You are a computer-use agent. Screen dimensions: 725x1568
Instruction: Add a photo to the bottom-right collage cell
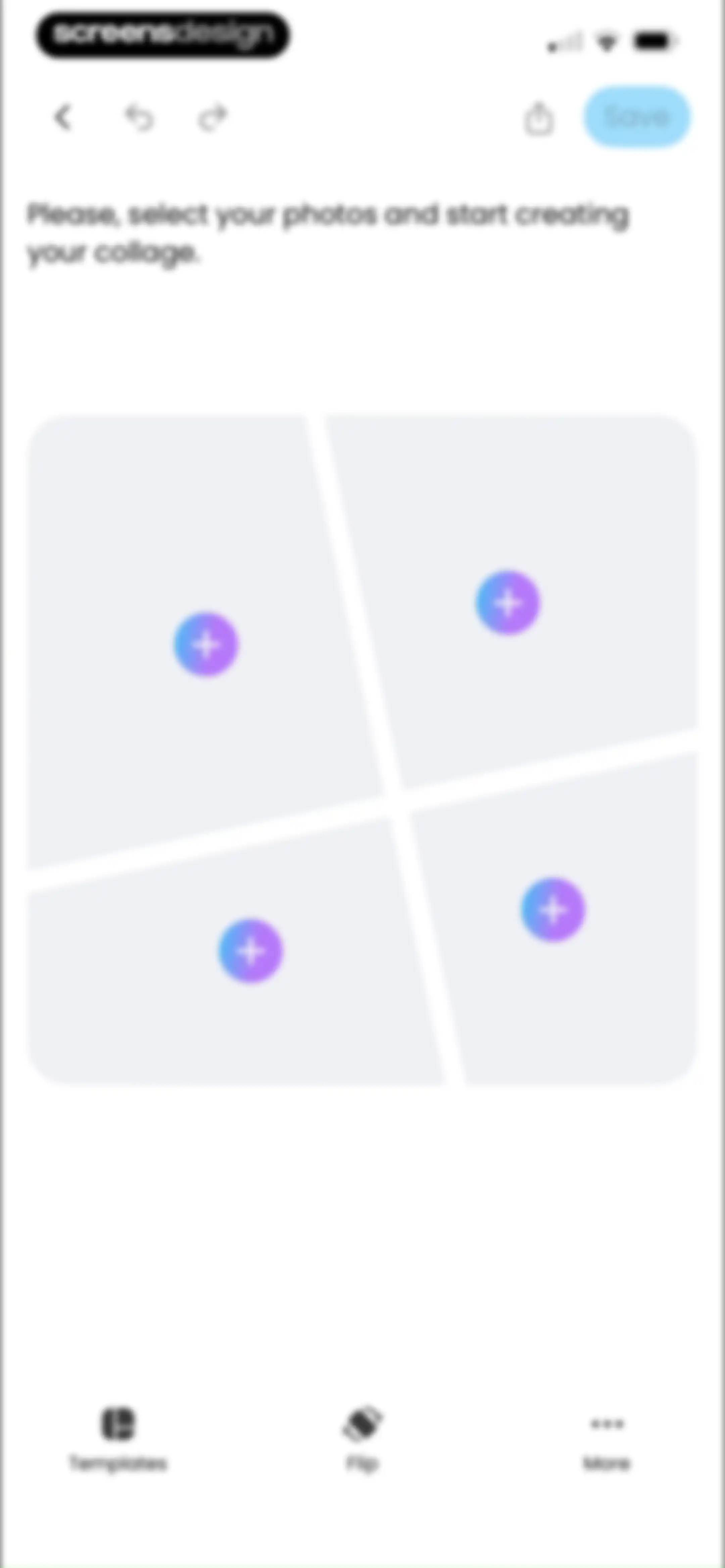[553, 910]
